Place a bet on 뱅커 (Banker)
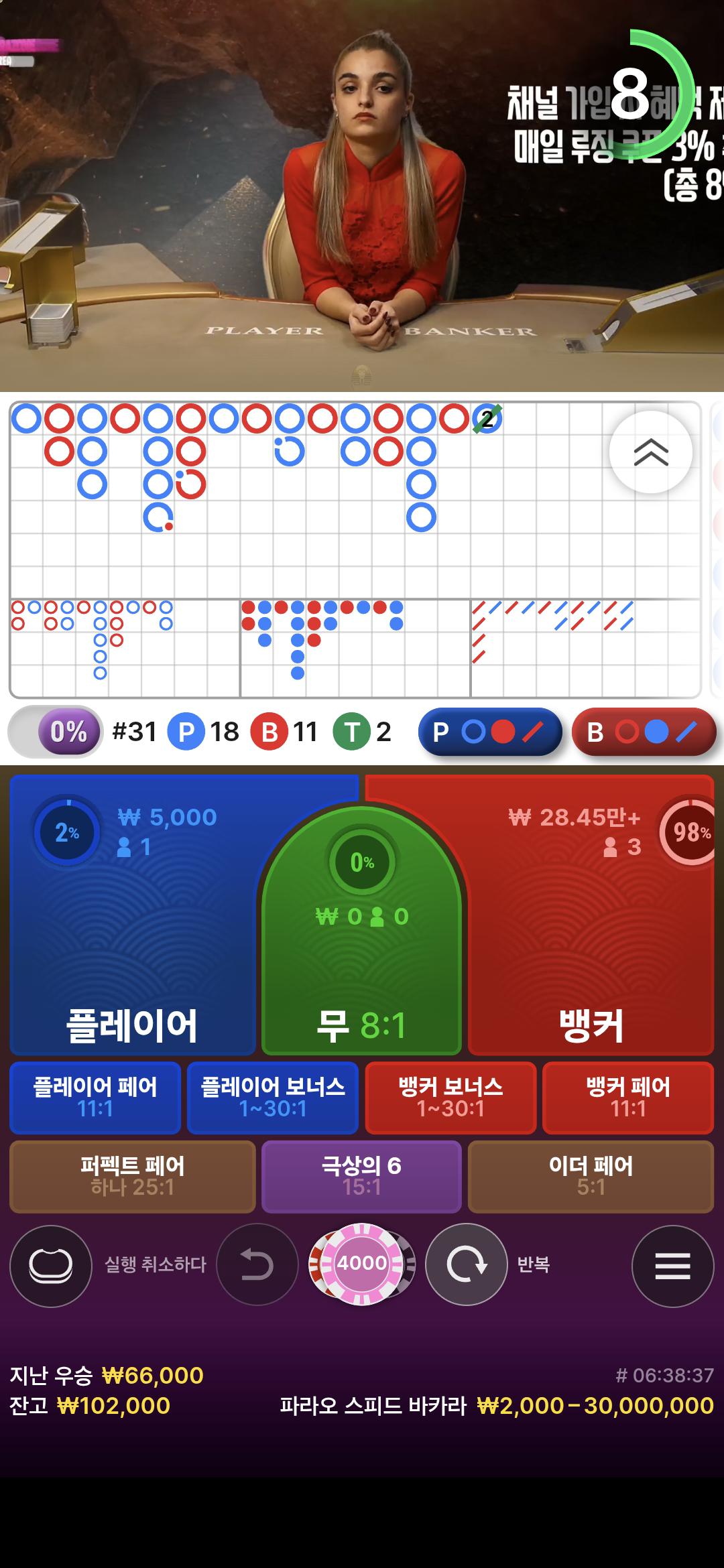Image resolution: width=724 pixels, height=1568 pixels. click(x=590, y=938)
